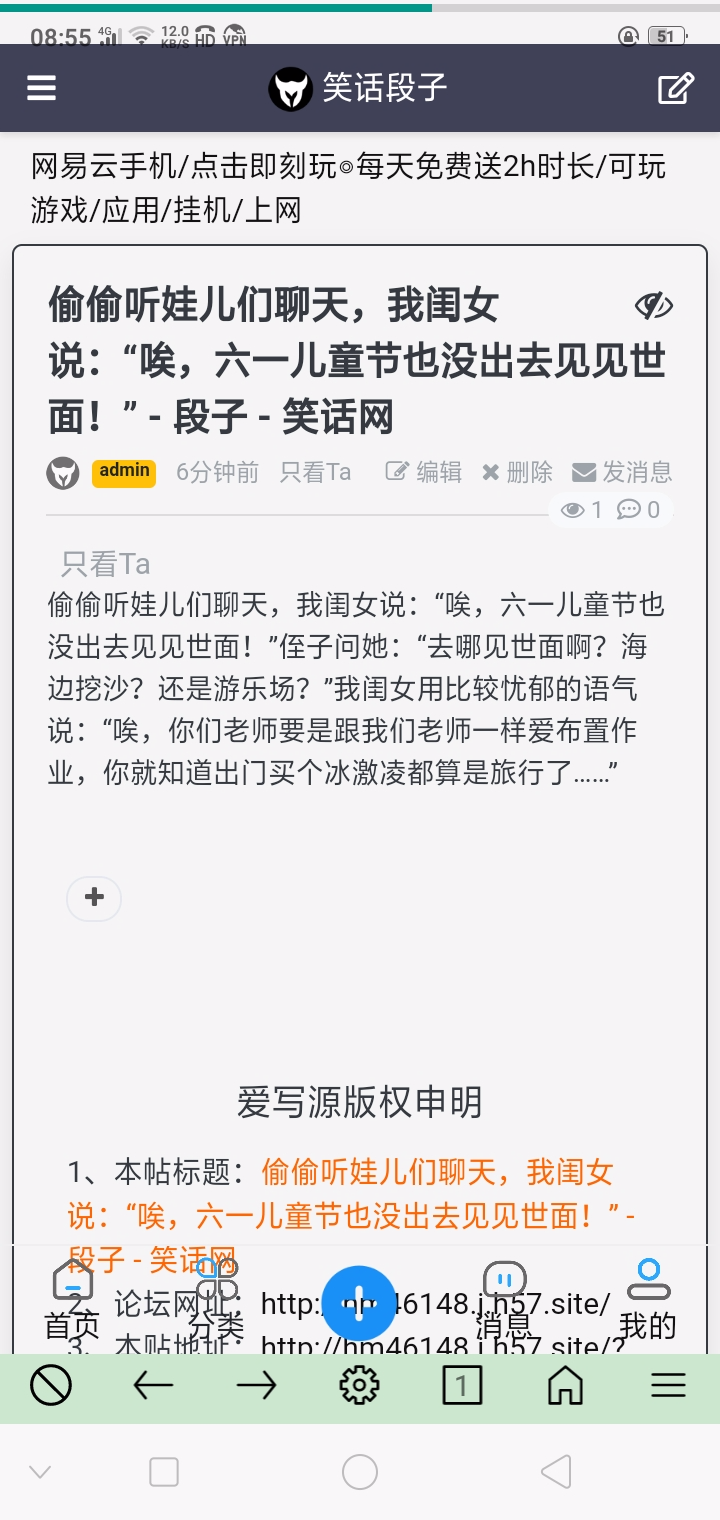Edit this post via 编辑
This screenshot has height=1520, width=720.
[424, 472]
